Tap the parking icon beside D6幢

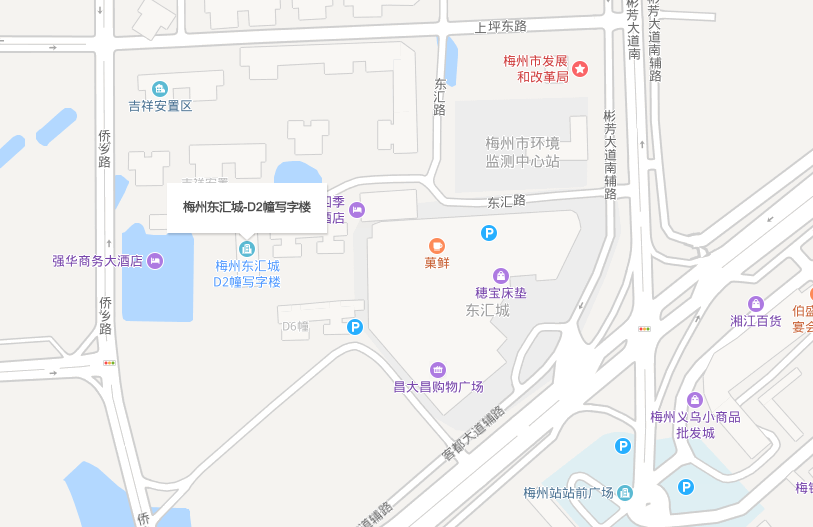click(x=354, y=326)
